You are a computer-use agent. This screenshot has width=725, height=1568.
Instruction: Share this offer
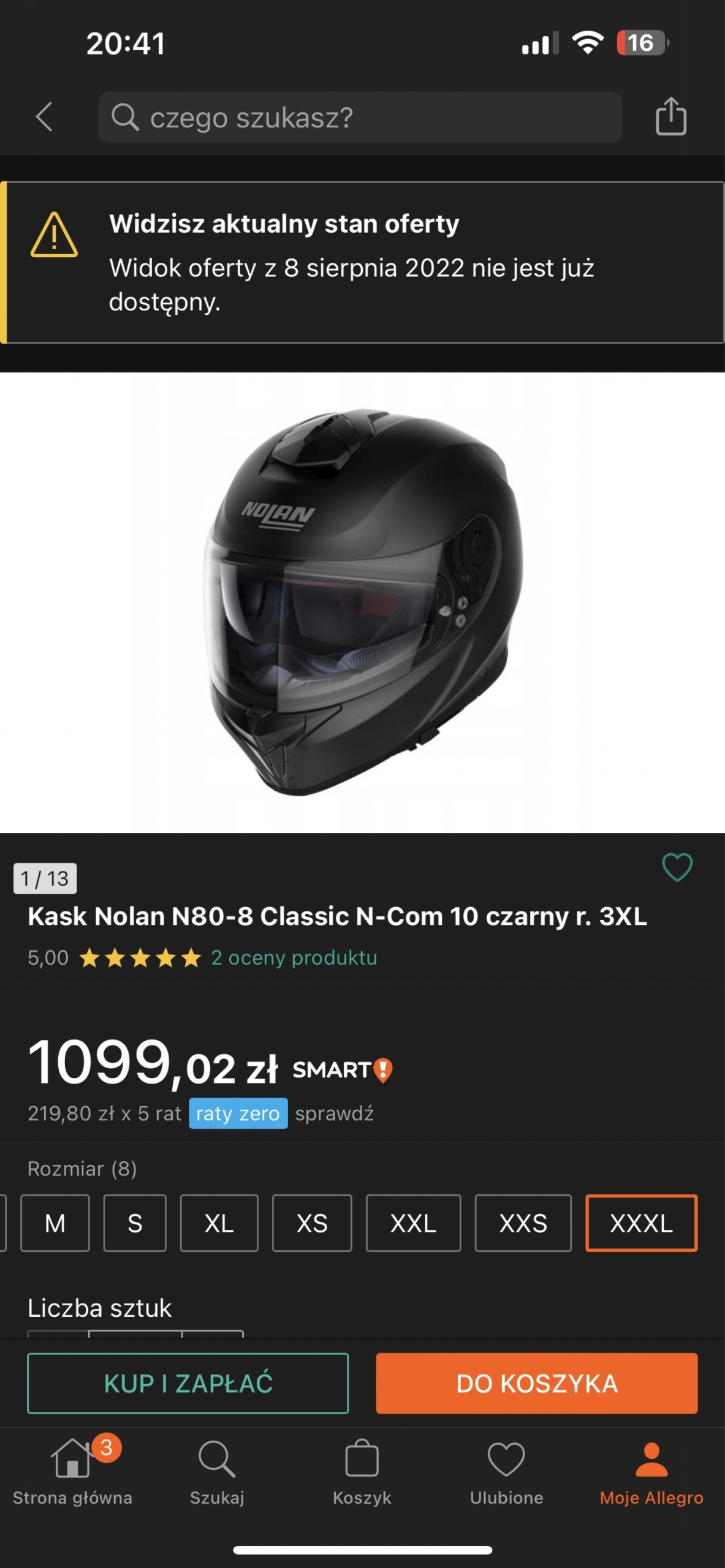[x=670, y=116]
